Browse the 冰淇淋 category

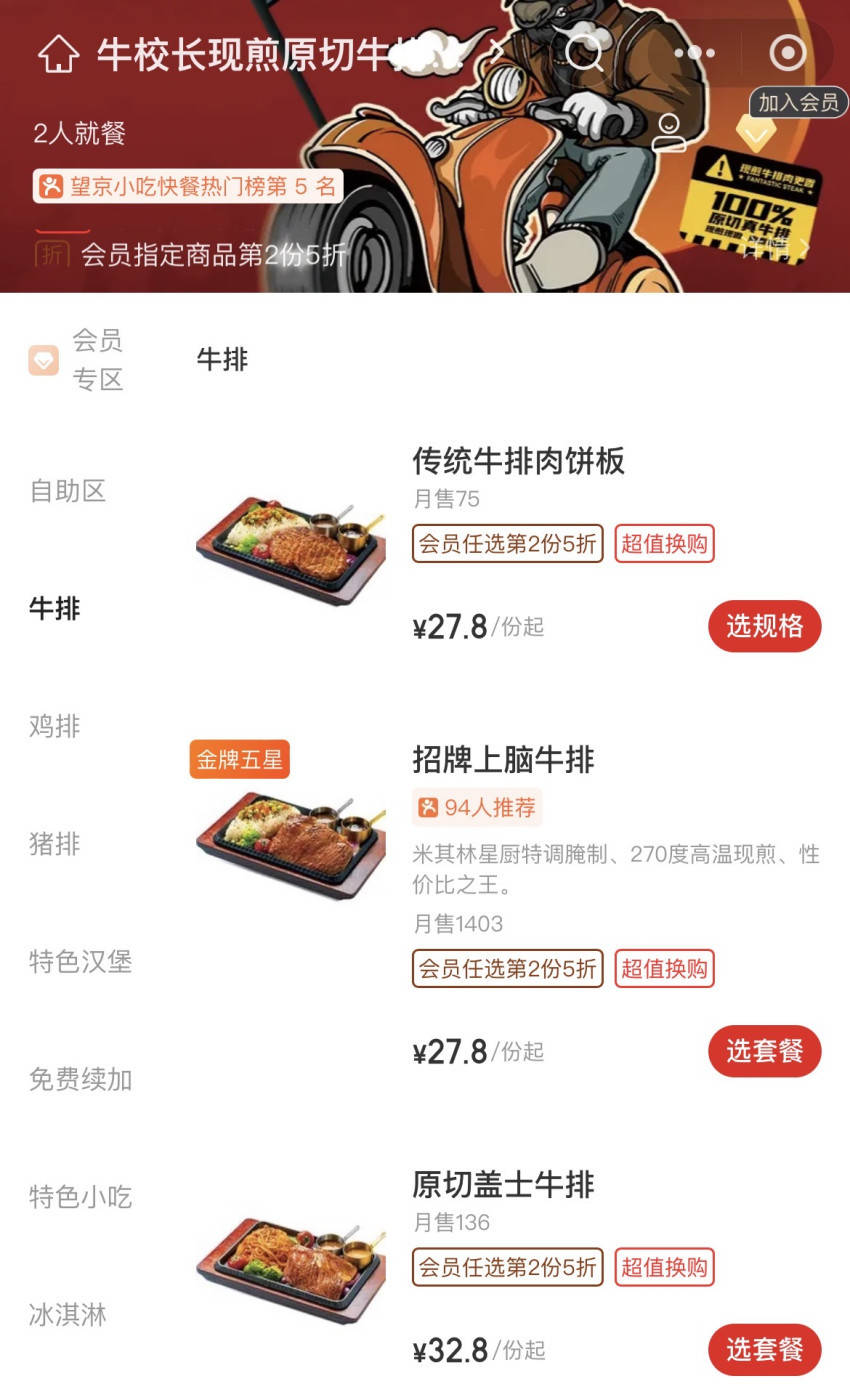click(68, 1315)
